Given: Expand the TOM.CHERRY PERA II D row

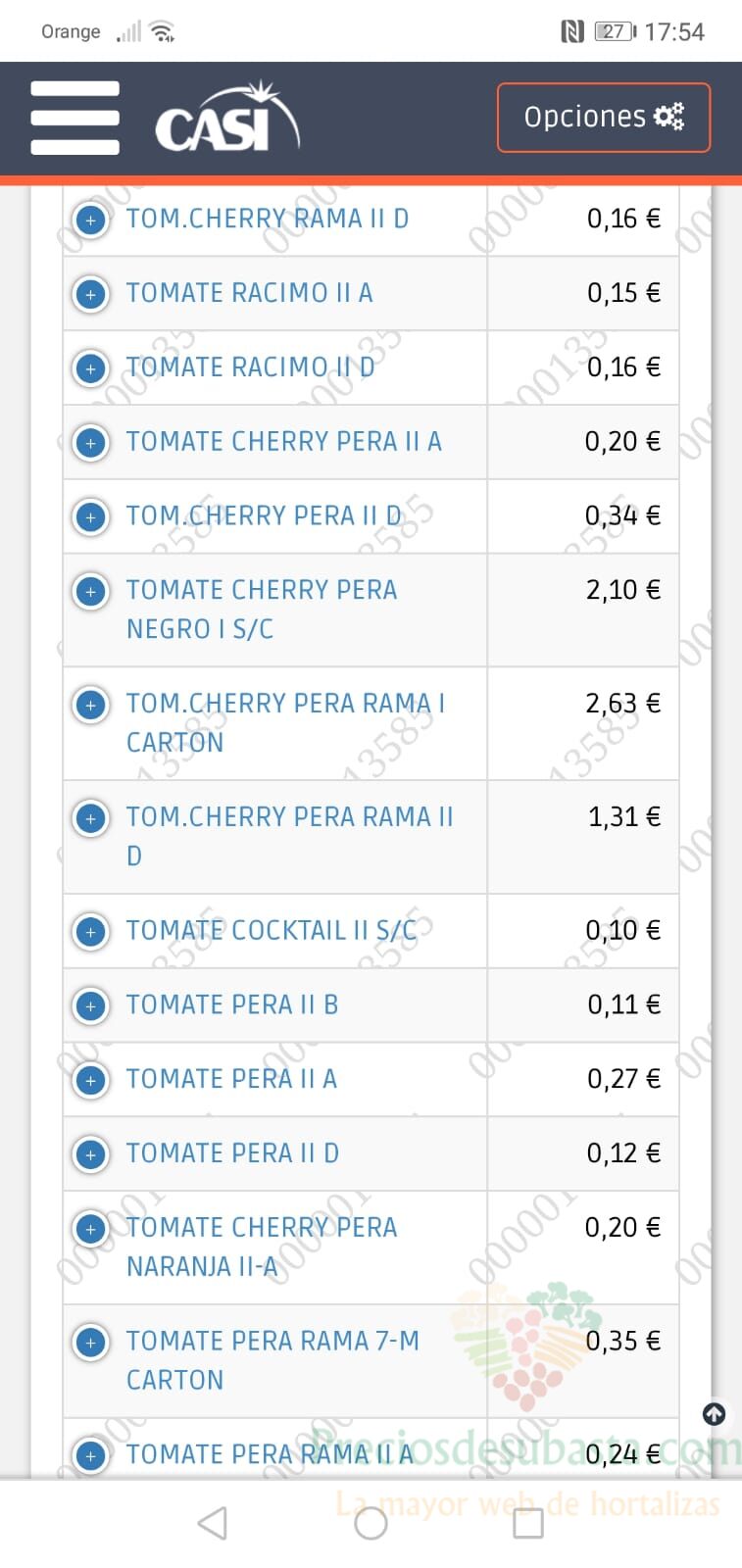Looking at the screenshot, I should [91, 516].
